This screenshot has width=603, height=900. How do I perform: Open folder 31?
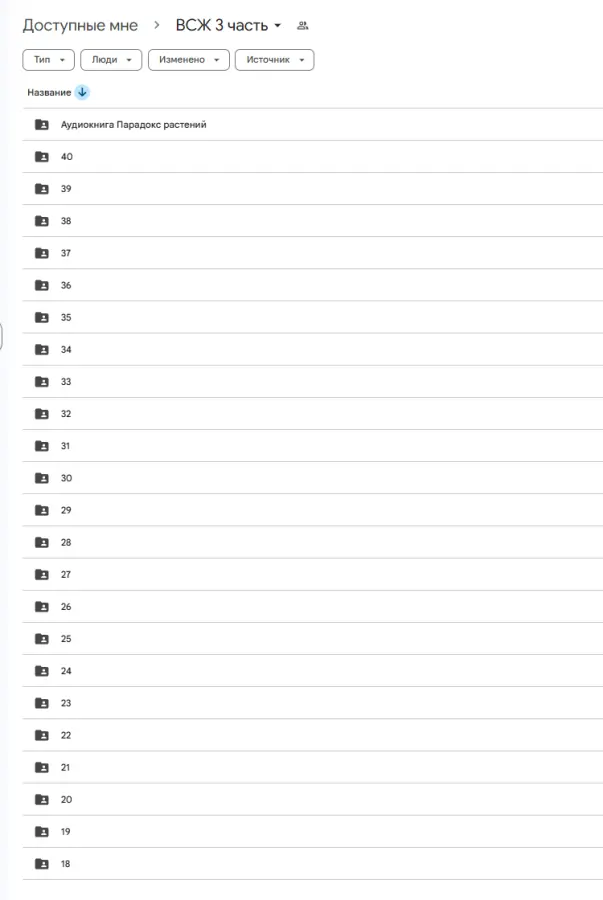click(x=67, y=446)
